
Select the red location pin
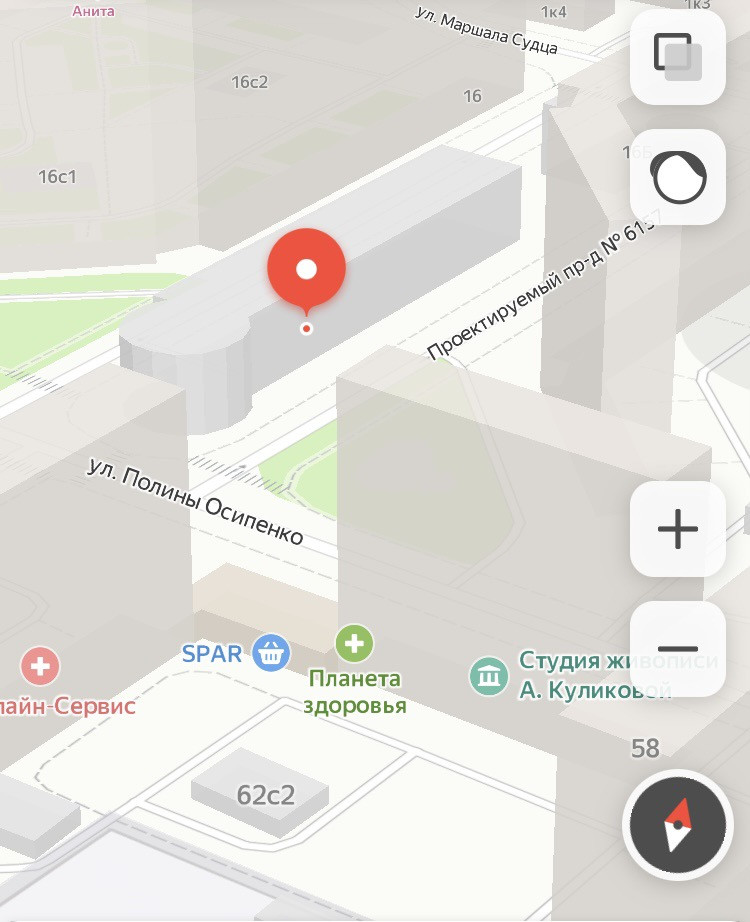point(306,270)
